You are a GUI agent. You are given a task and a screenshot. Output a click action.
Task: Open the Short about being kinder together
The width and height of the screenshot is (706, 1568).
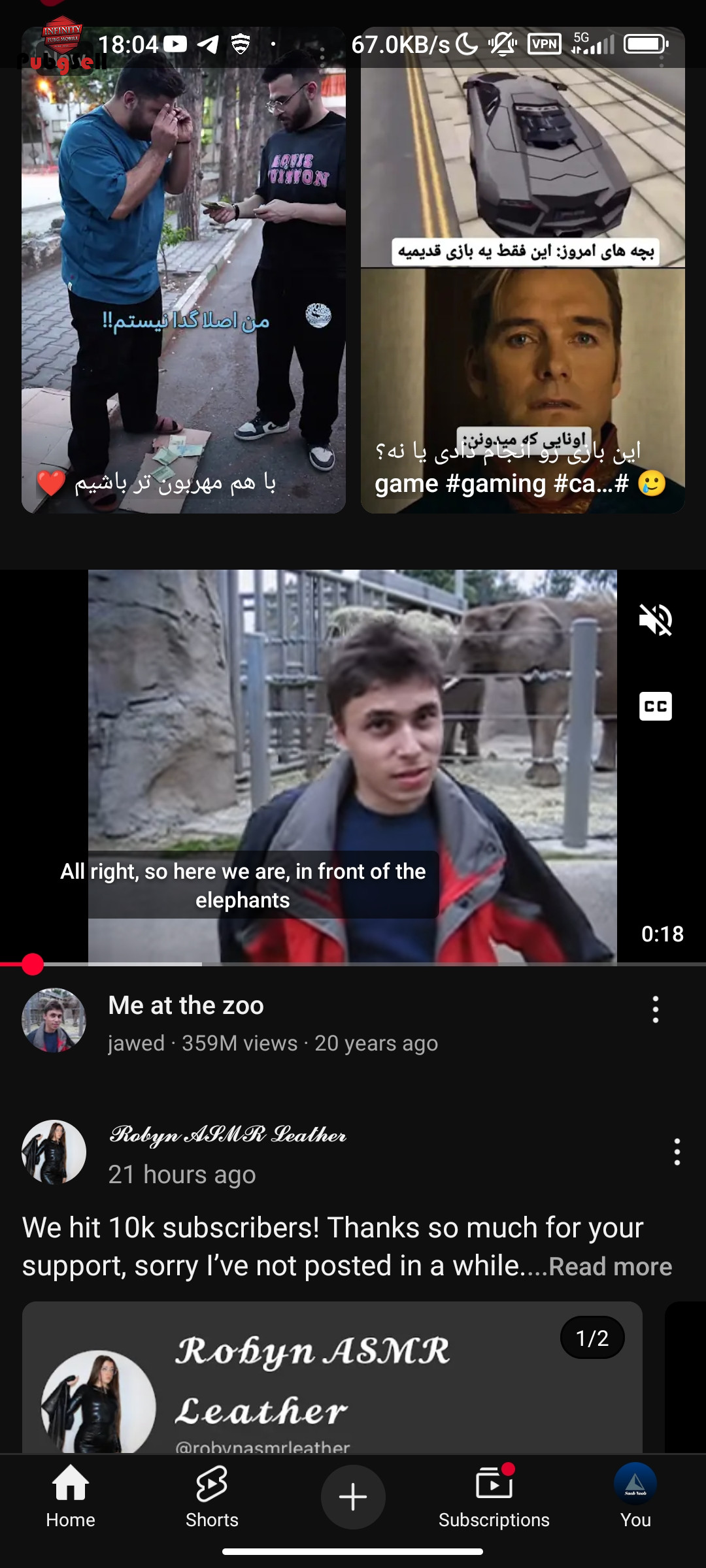[x=184, y=270]
